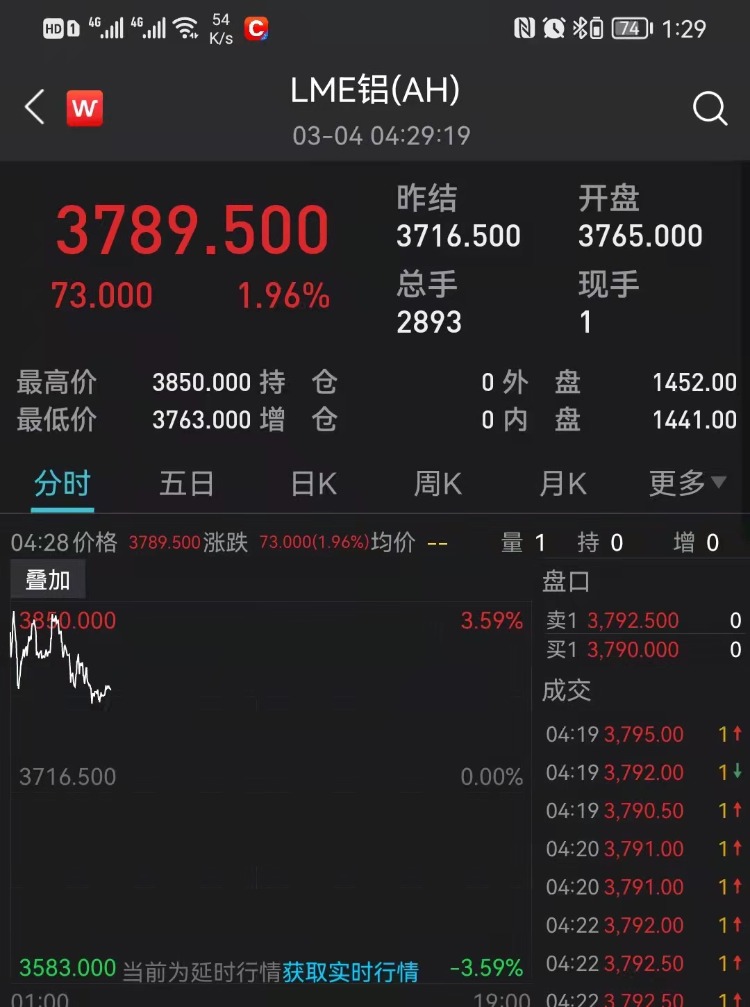The image size is (750, 1007).
Task: Open the 月K chart tab
Action: (x=562, y=484)
